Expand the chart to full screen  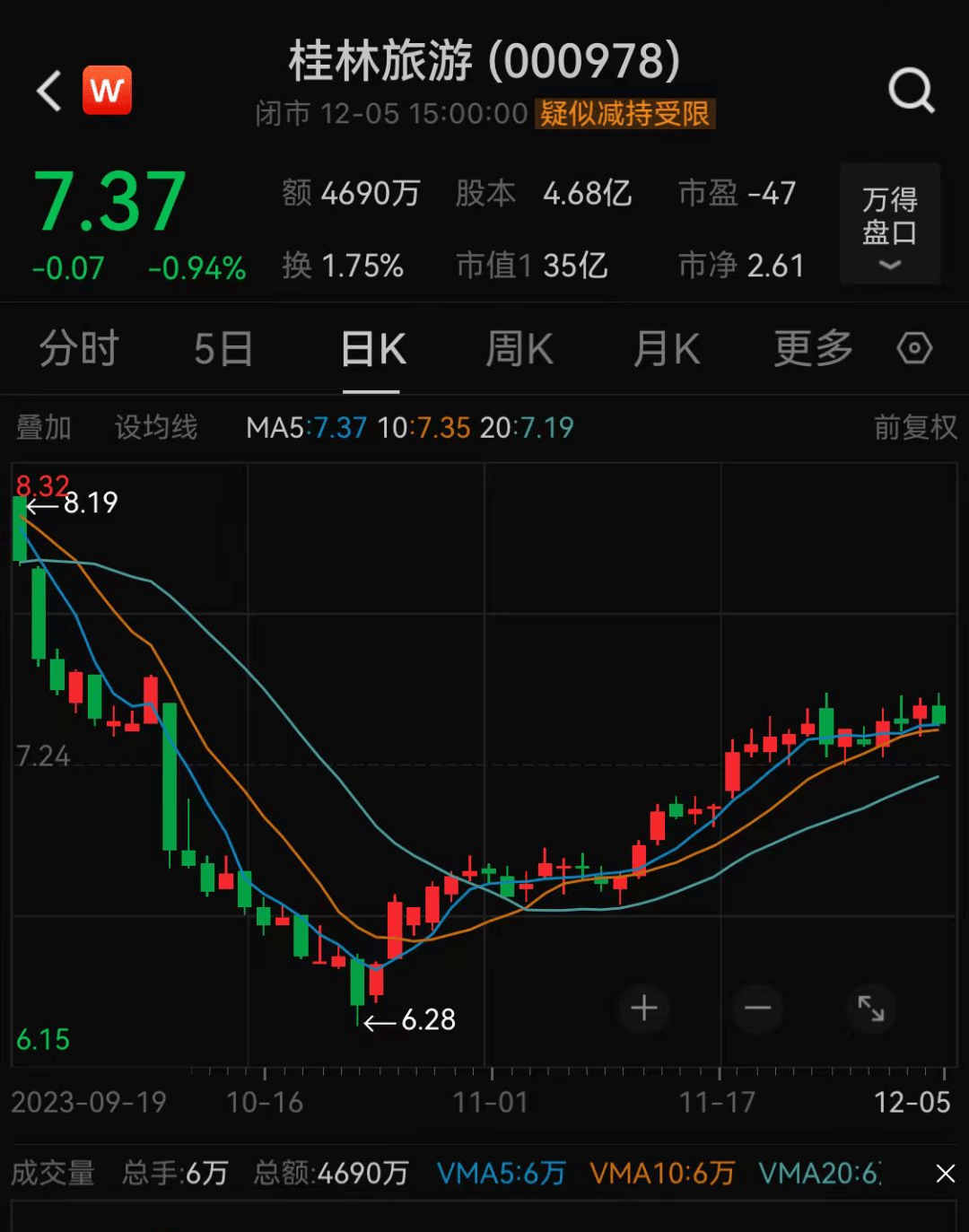(x=870, y=1009)
